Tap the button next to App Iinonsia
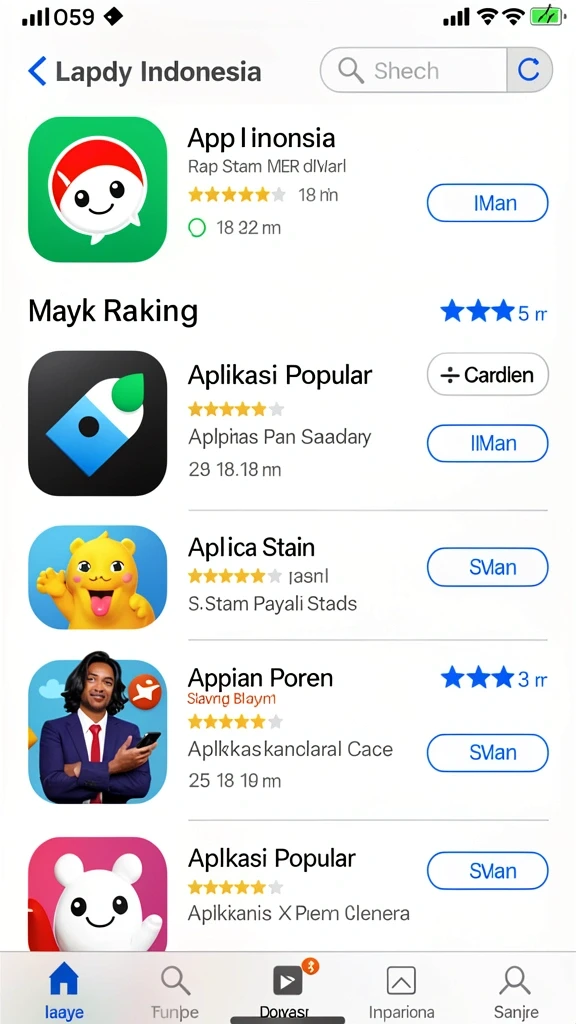Image resolution: width=576 pixels, height=1024 pixels. 487,203
